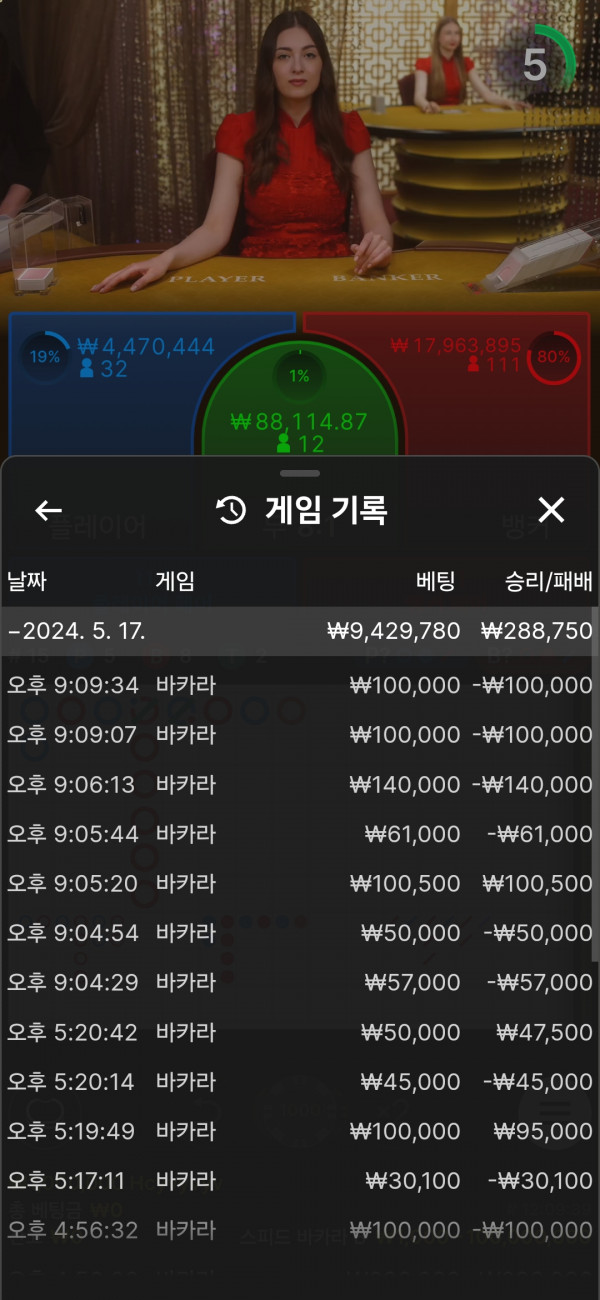
Task: Show the 오후 5:20:14 game details
Action: (x=298, y=1082)
